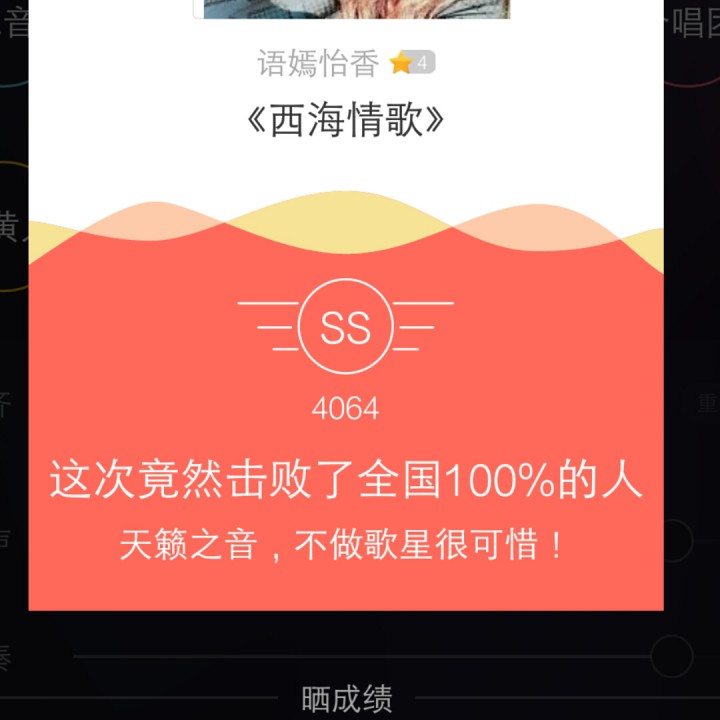Open the singer's cover photo
Image resolution: width=720 pixels, height=720 pixels.
click(357, 9)
